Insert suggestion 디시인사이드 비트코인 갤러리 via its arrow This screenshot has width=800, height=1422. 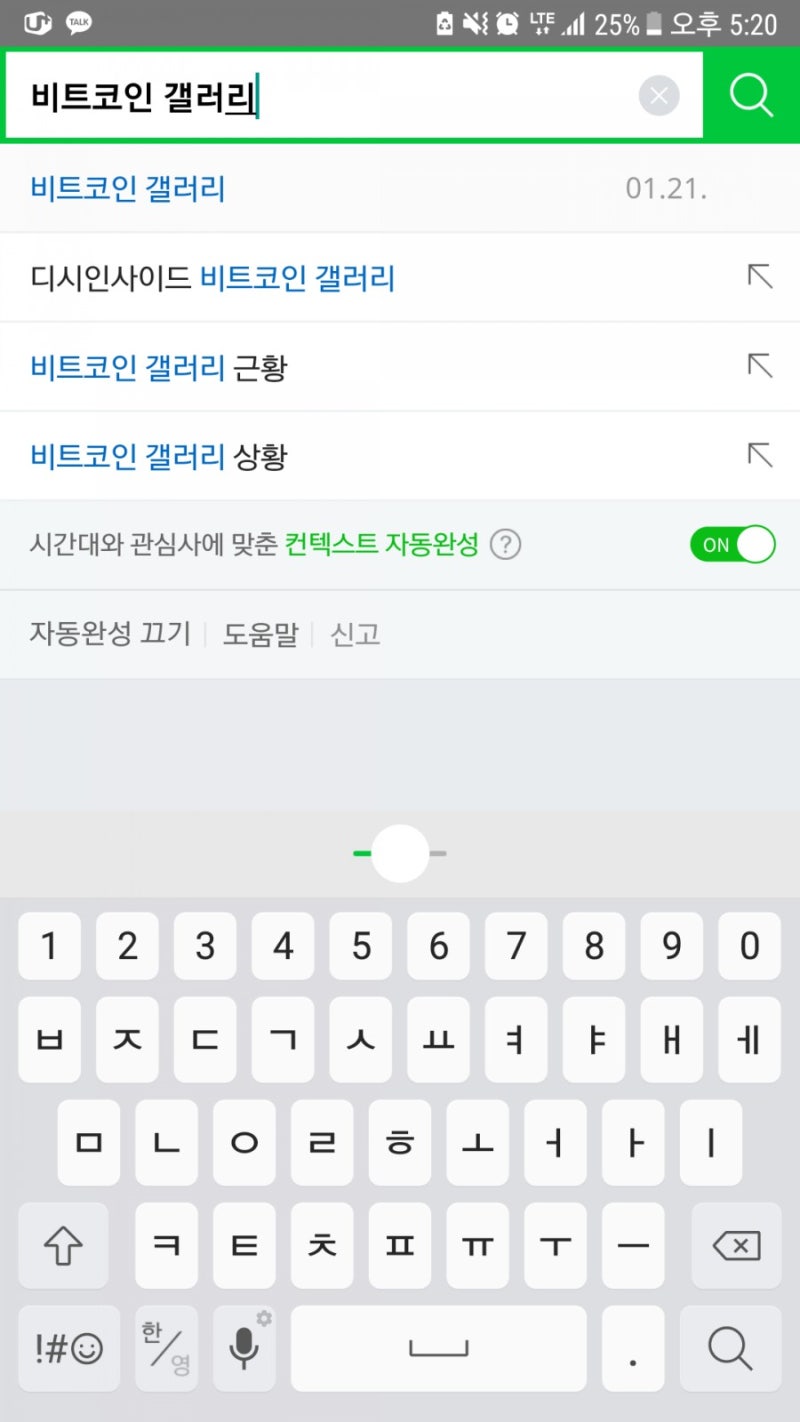[760, 277]
